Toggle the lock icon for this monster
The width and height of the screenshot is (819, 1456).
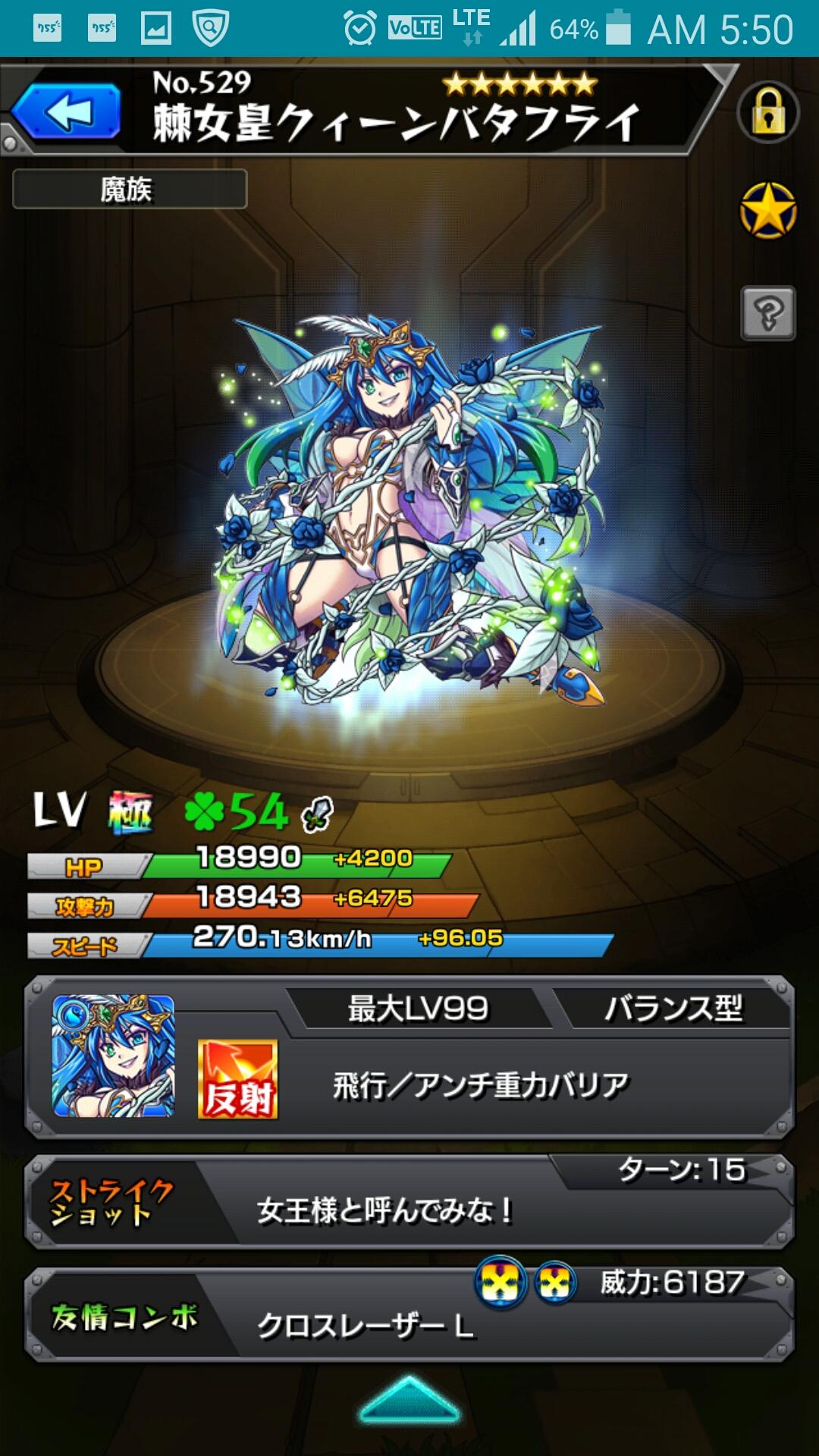click(x=767, y=113)
